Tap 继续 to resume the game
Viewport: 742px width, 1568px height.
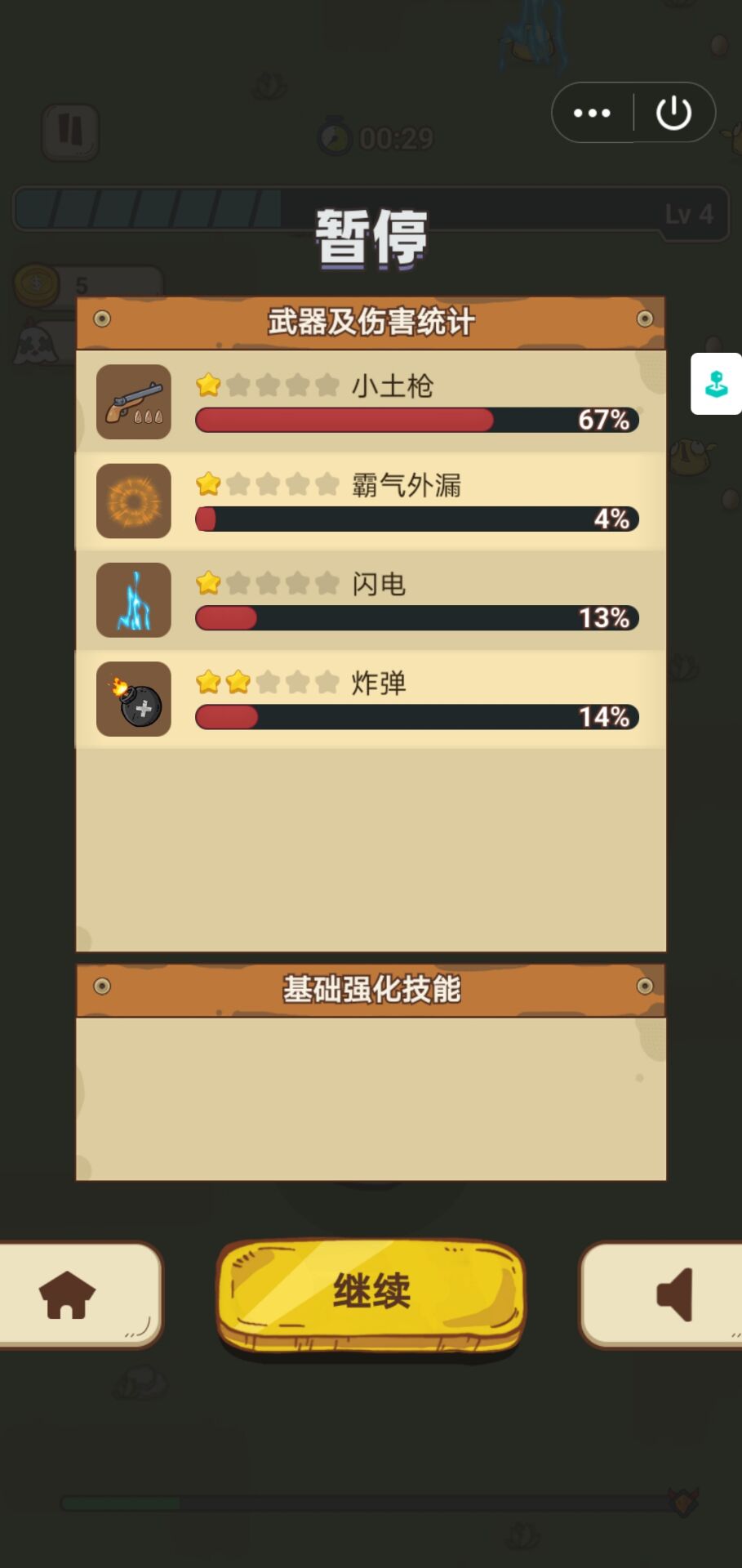pos(371,1293)
